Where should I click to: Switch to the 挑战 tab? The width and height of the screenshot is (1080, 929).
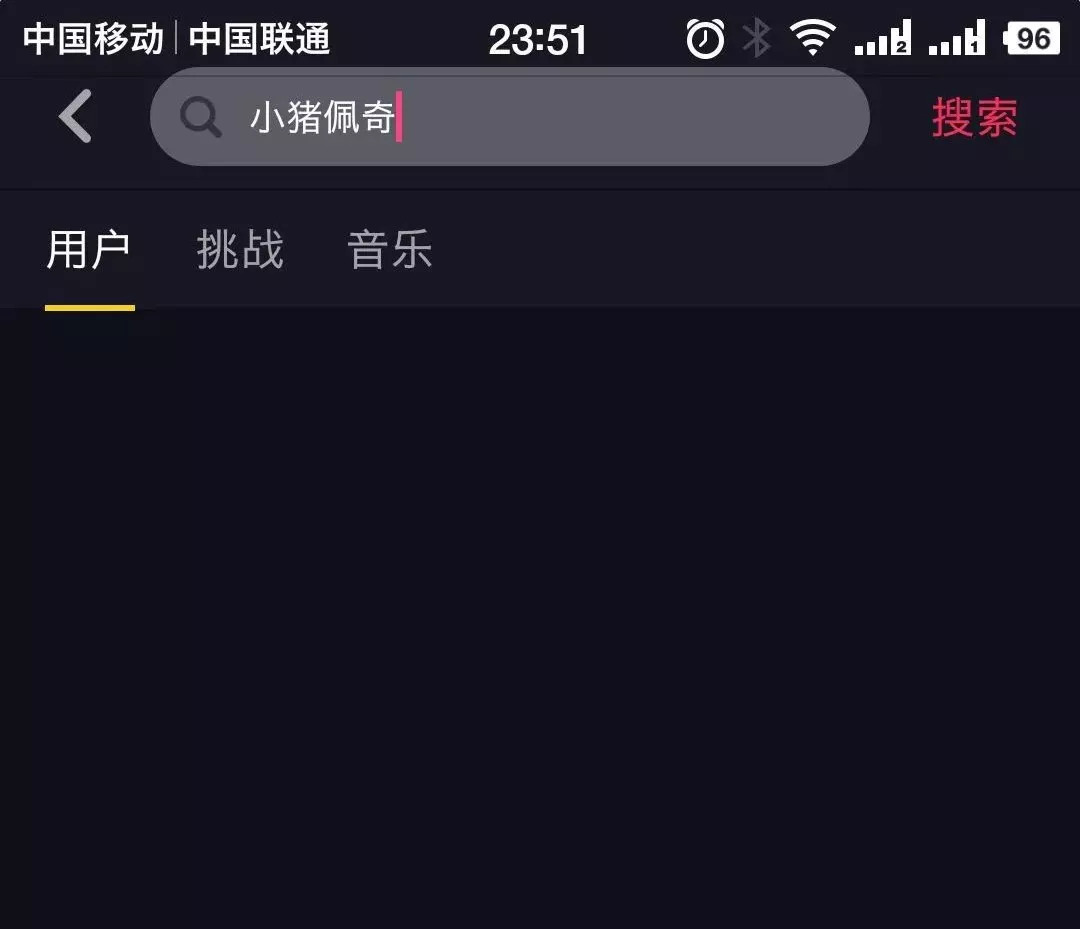click(240, 250)
